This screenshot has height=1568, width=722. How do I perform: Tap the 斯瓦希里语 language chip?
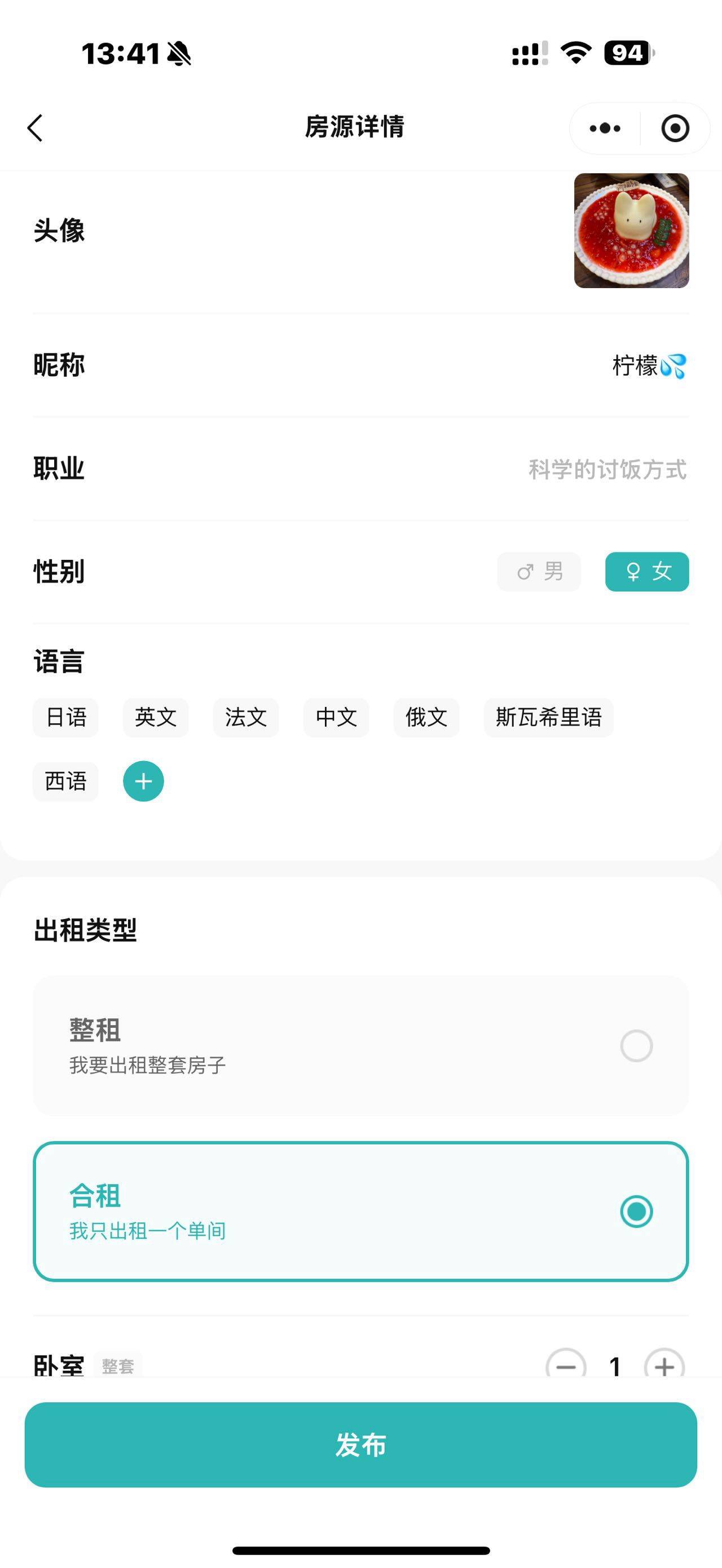tap(548, 718)
